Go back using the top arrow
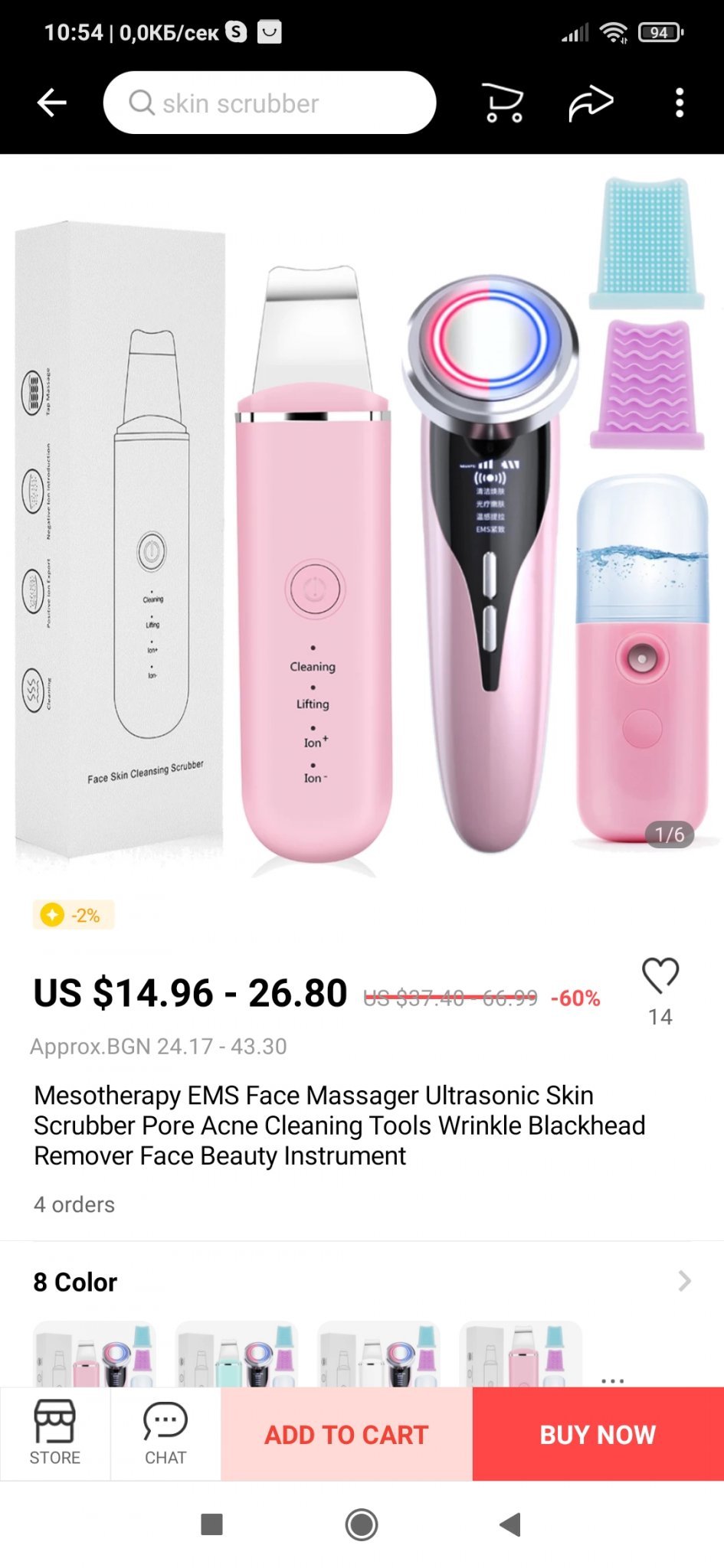 (52, 103)
